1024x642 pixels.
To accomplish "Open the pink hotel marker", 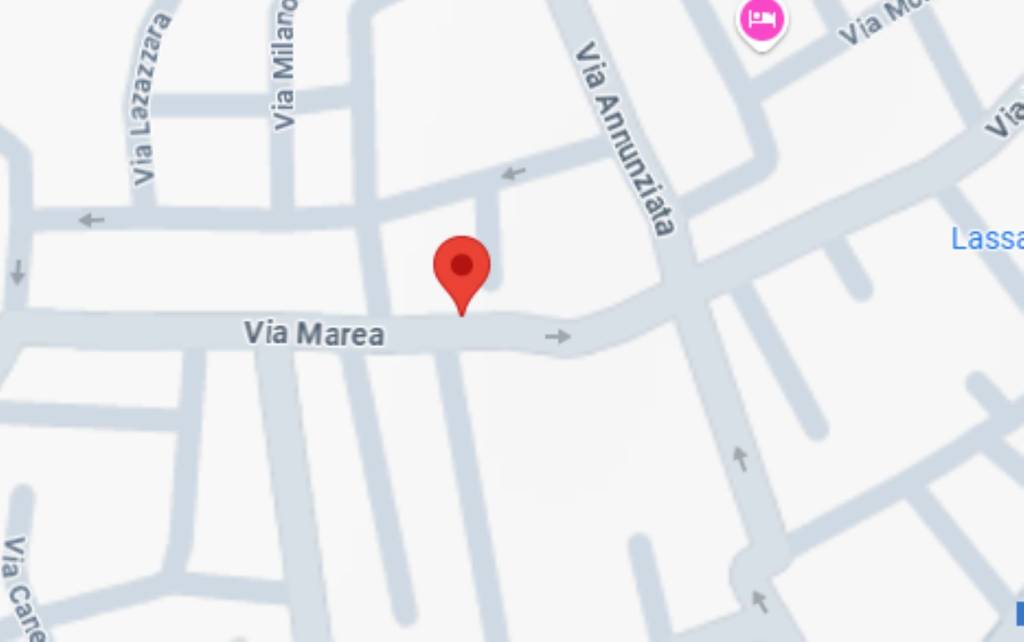I will (763, 20).
